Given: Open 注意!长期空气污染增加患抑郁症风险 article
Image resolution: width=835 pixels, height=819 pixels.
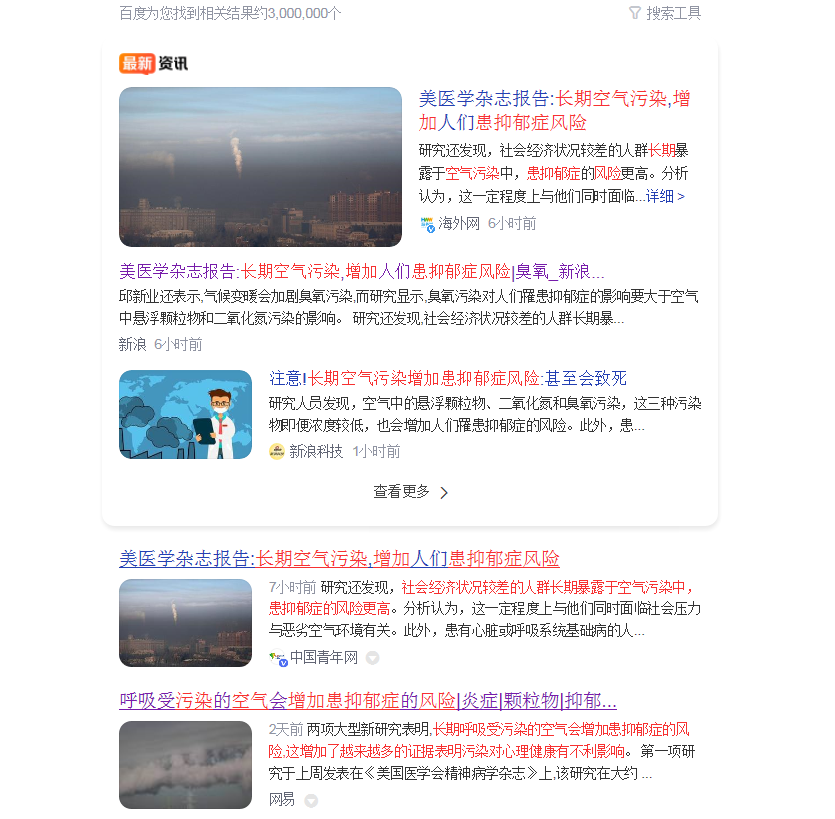Looking at the screenshot, I should [448, 378].
